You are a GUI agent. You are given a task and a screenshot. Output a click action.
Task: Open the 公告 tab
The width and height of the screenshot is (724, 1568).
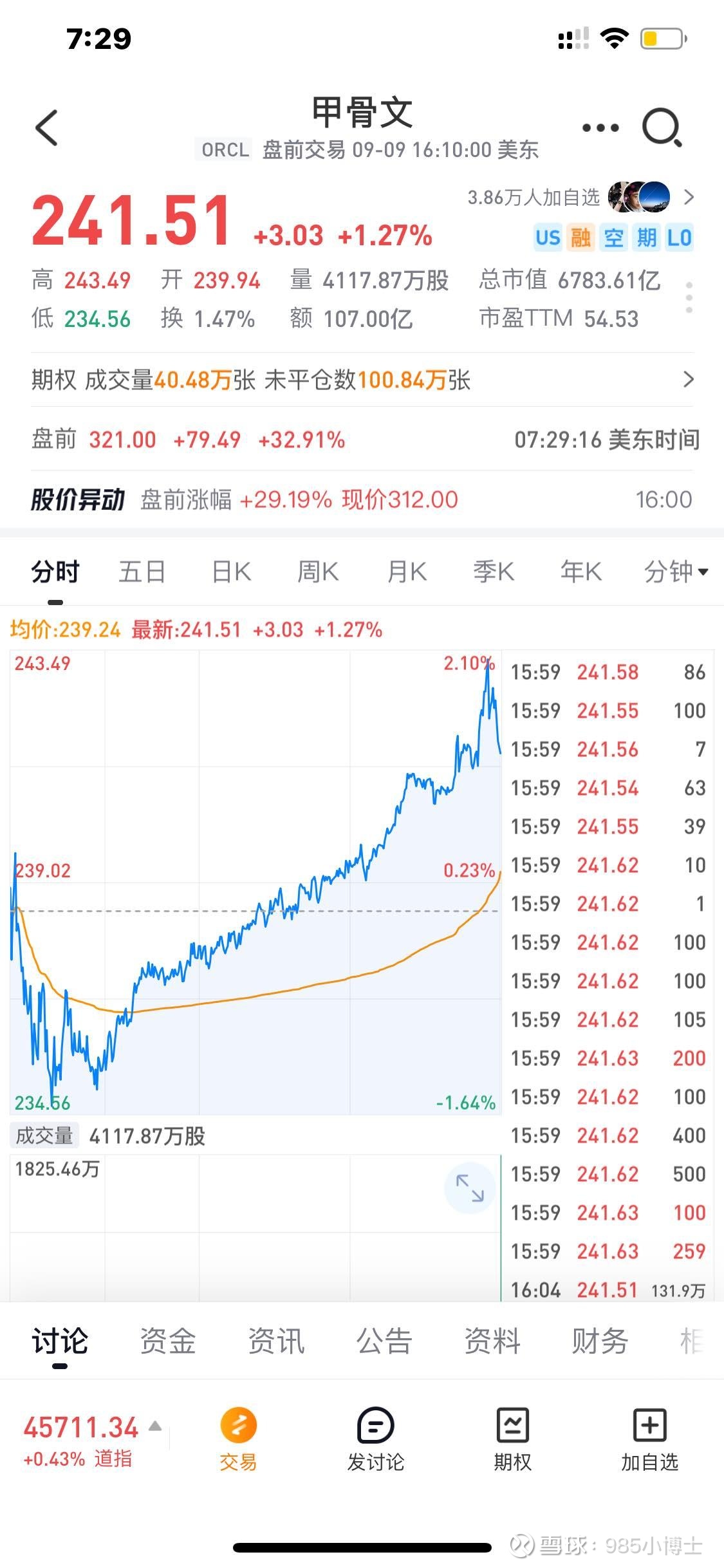coord(384,1341)
